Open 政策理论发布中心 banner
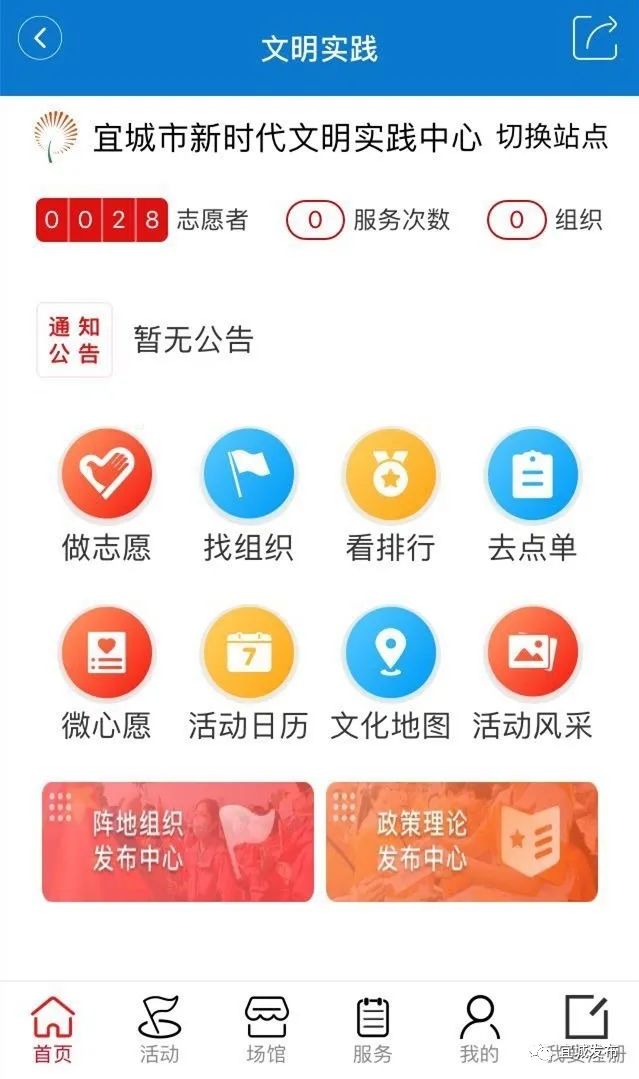 tap(462, 842)
